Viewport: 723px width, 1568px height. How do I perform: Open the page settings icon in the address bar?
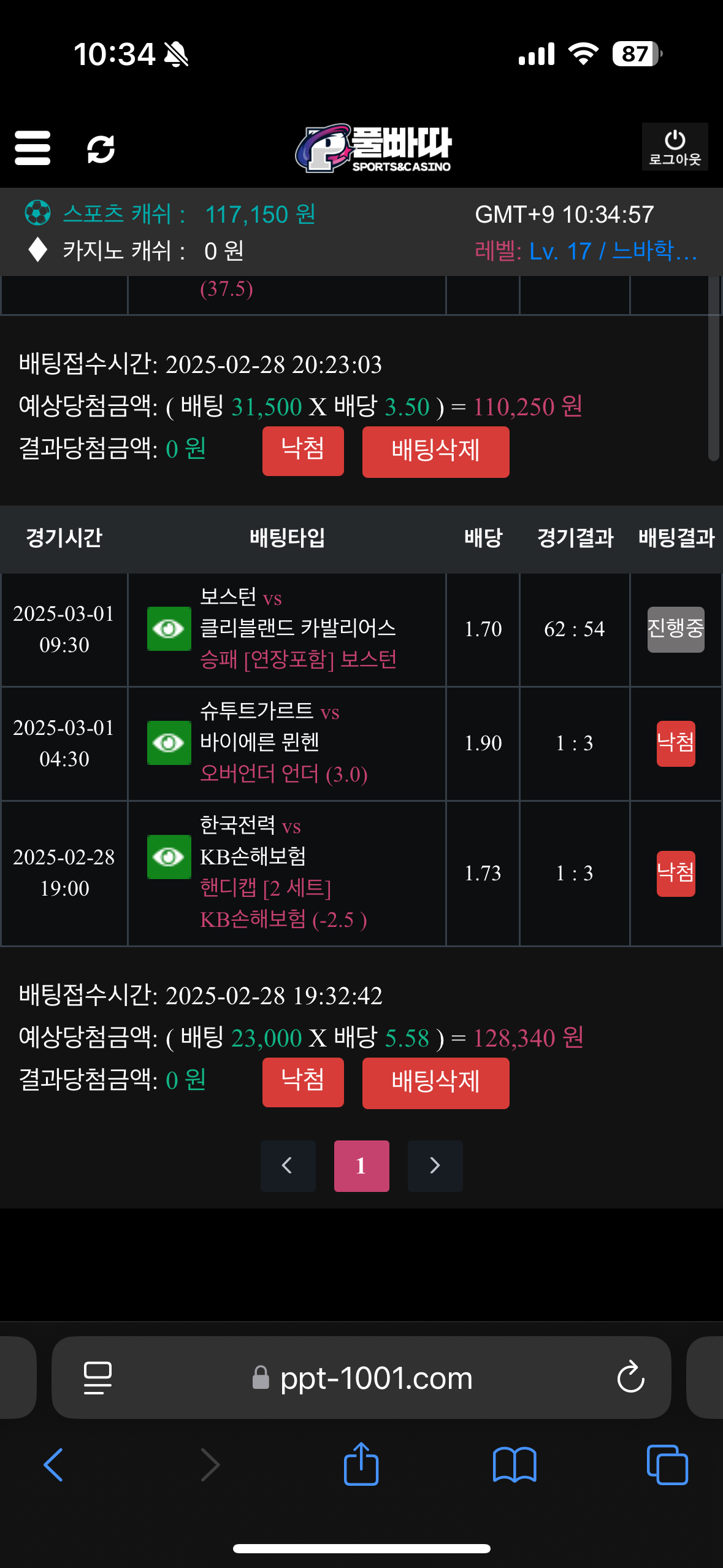[x=98, y=1378]
